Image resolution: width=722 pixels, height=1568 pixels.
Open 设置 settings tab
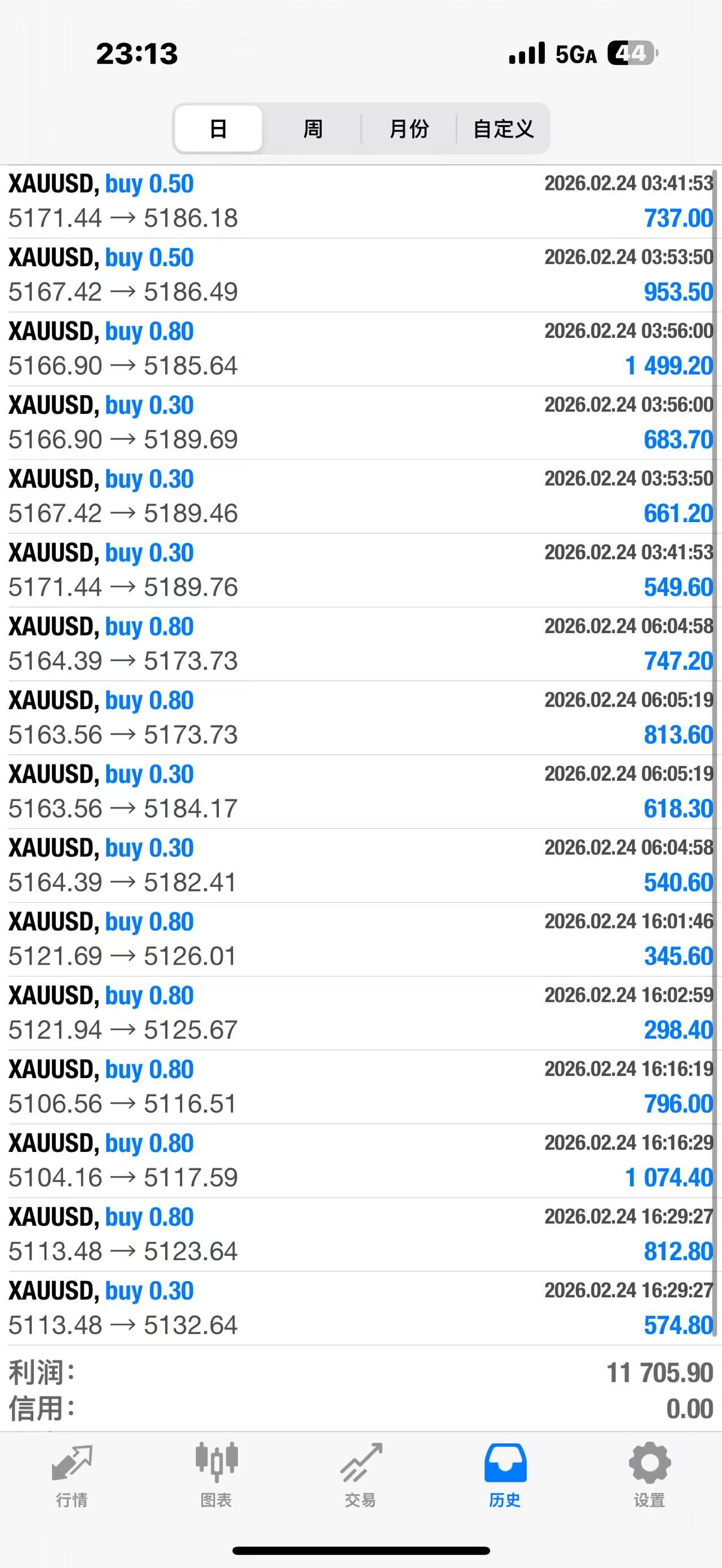click(649, 1475)
